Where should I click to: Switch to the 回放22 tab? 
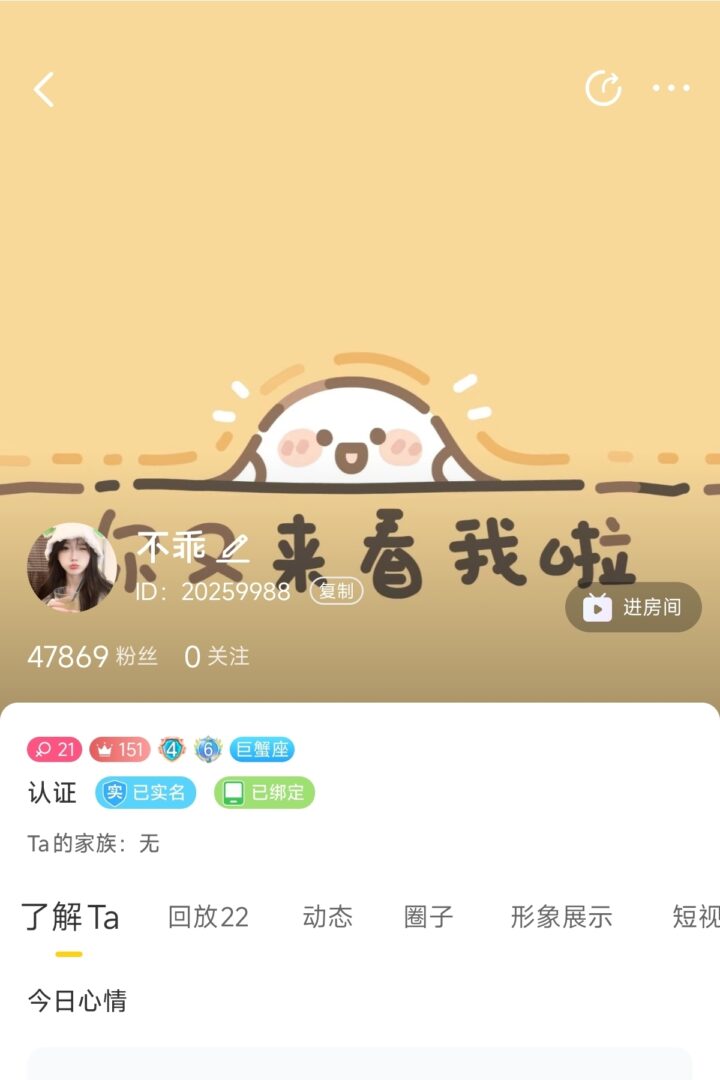(x=208, y=917)
